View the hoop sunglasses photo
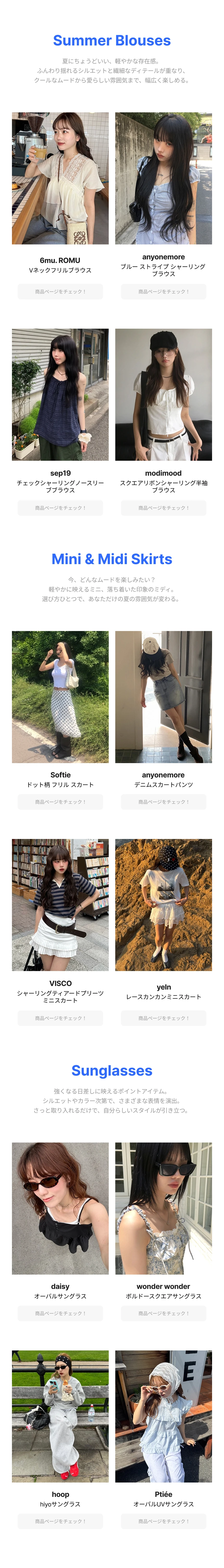Viewport: 224px width, 1568px height. pos(60,1416)
